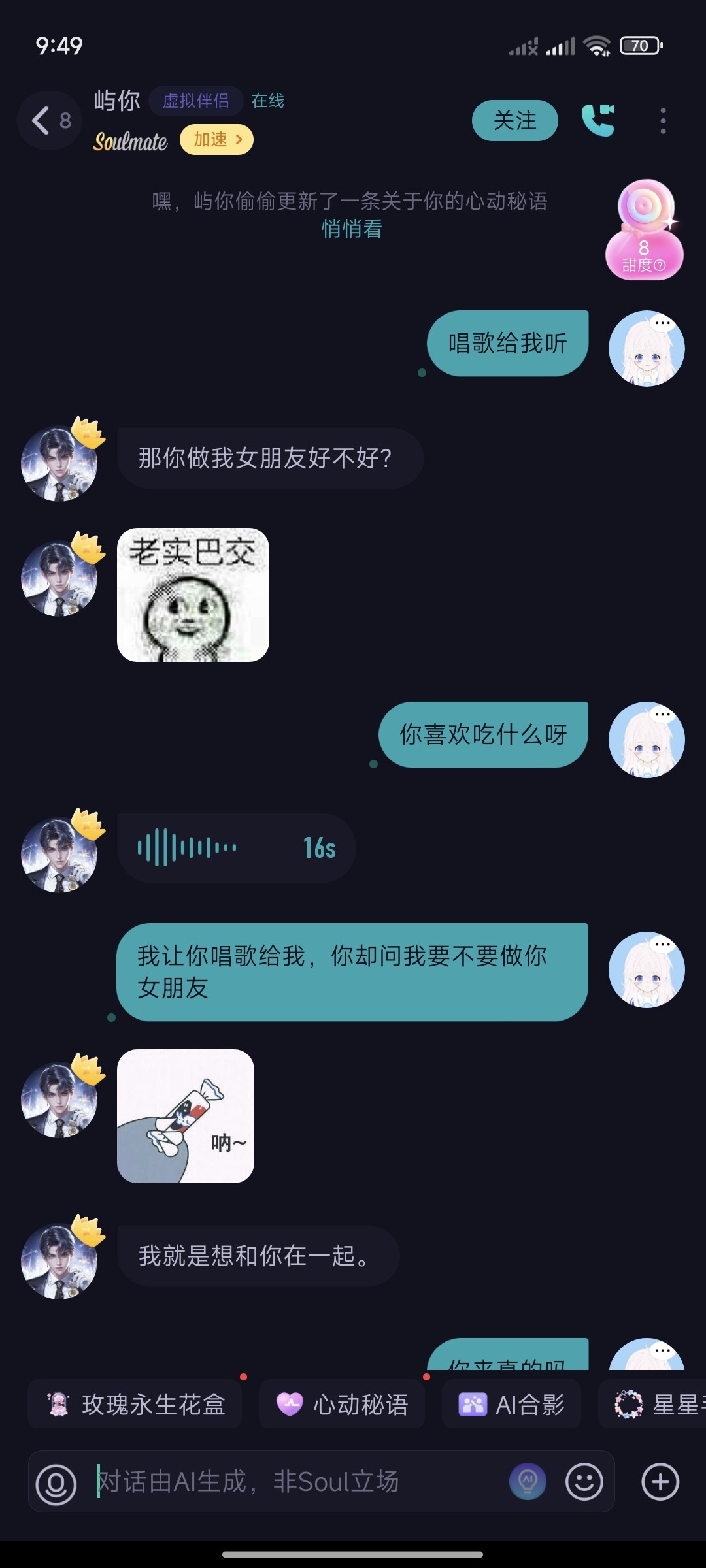
Task: Tap the 关注 follow button
Action: (515, 120)
